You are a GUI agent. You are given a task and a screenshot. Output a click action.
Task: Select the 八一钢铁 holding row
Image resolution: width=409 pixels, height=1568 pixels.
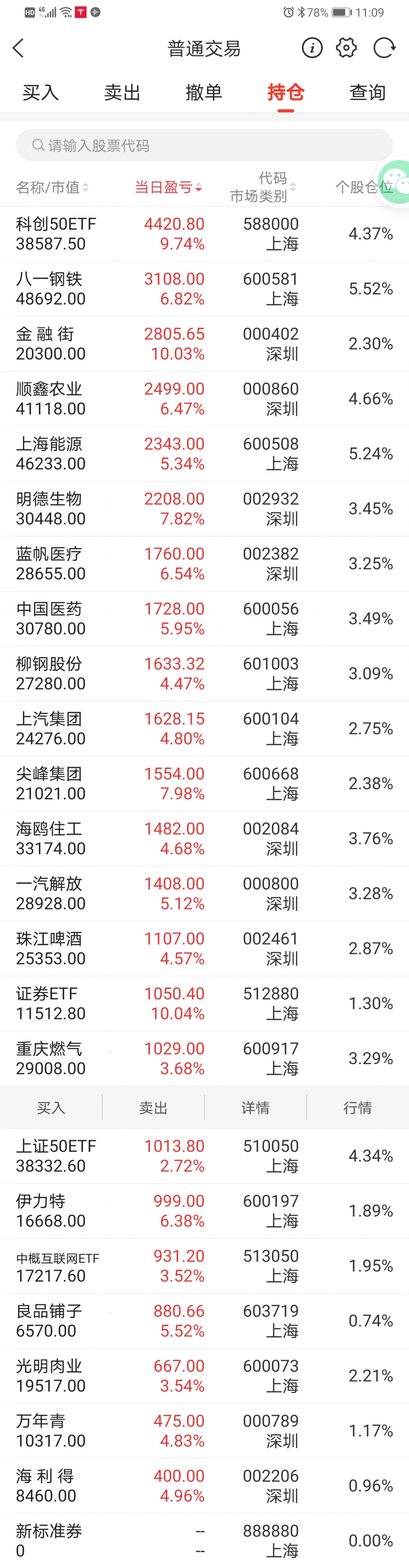point(204,289)
